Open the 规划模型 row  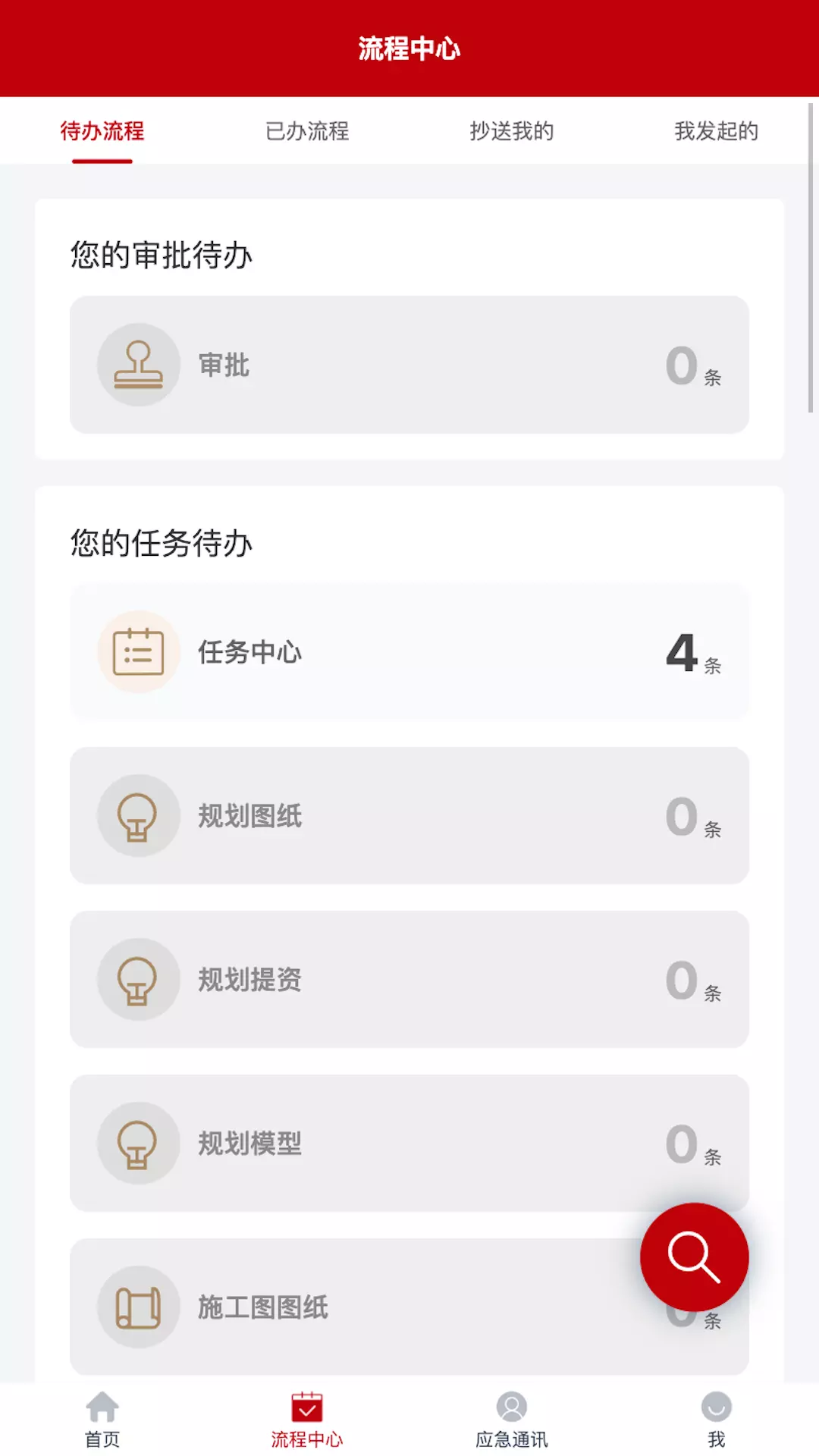tap(409, 1144)
